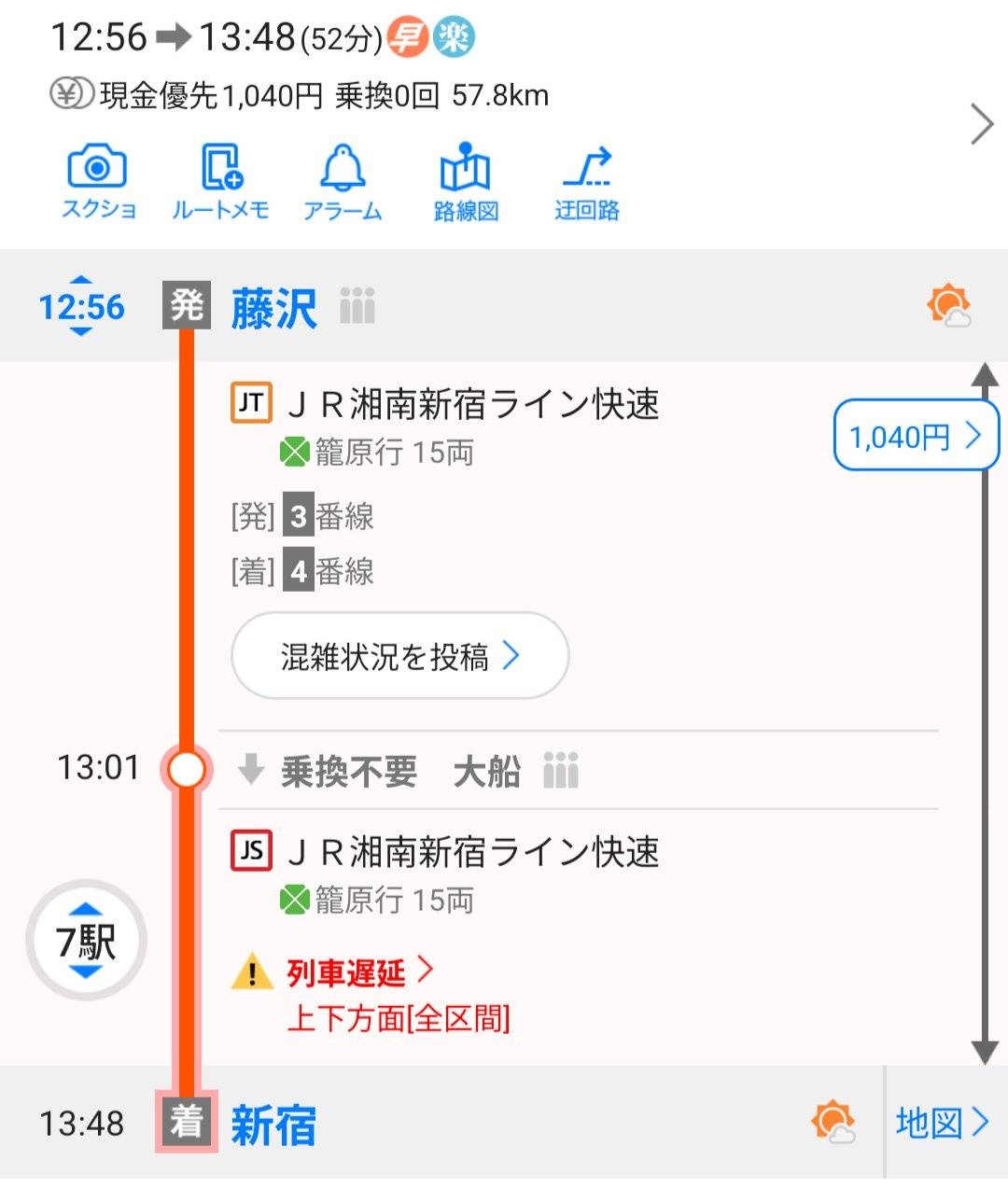
Task: Post crowding status with 混雑状況を投稿
Action: tap(399, 656)
